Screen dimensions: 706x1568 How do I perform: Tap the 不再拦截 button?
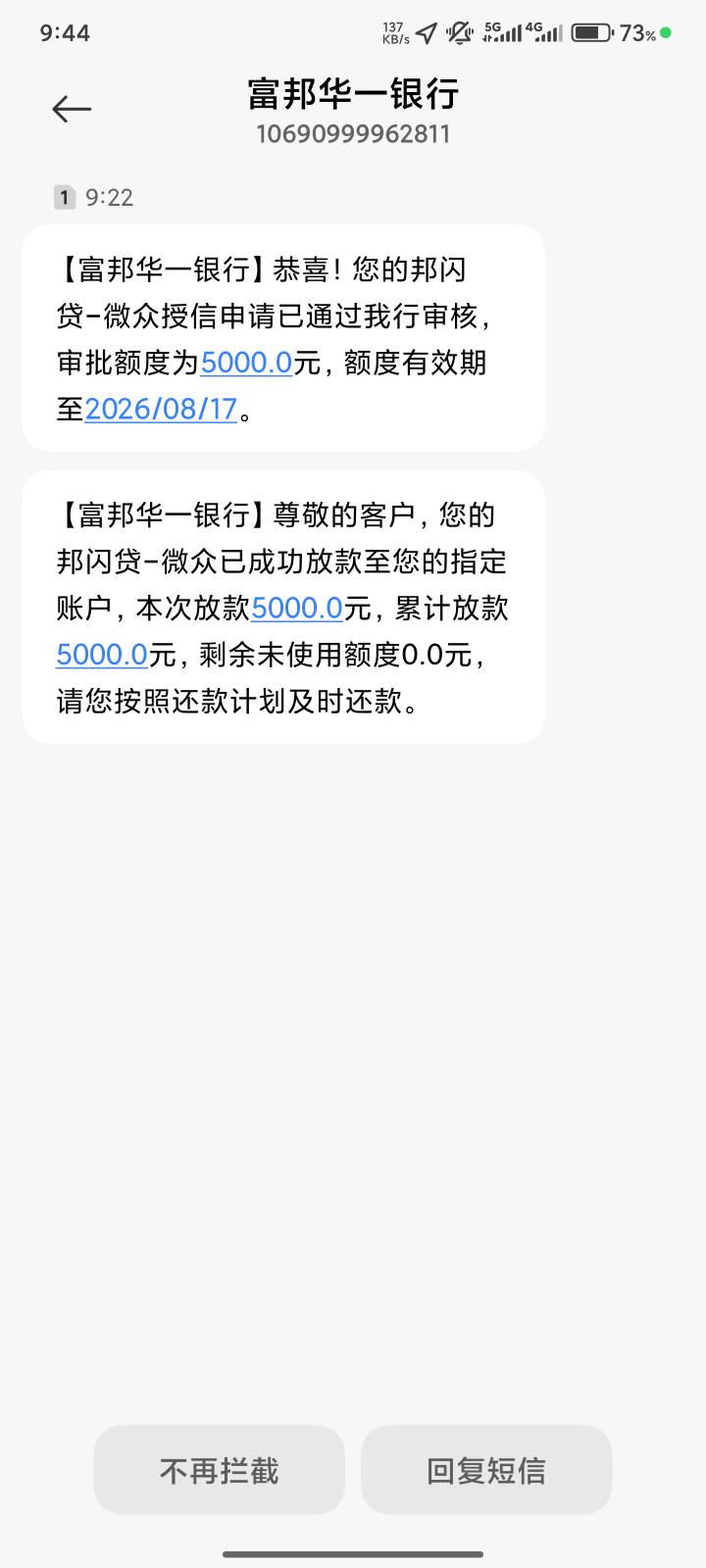[220, 1470]
